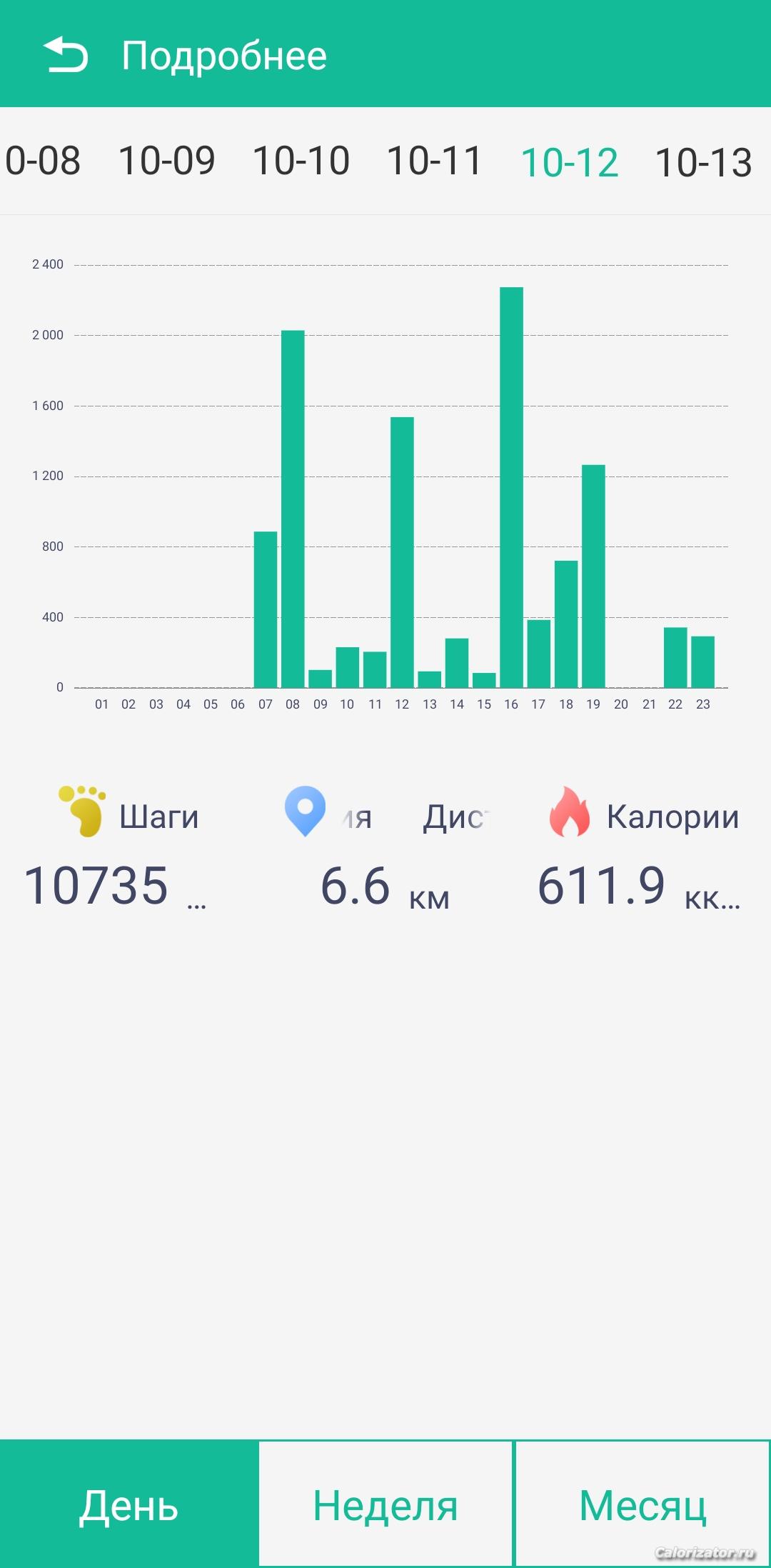Open the День view

click(128, 1504)
